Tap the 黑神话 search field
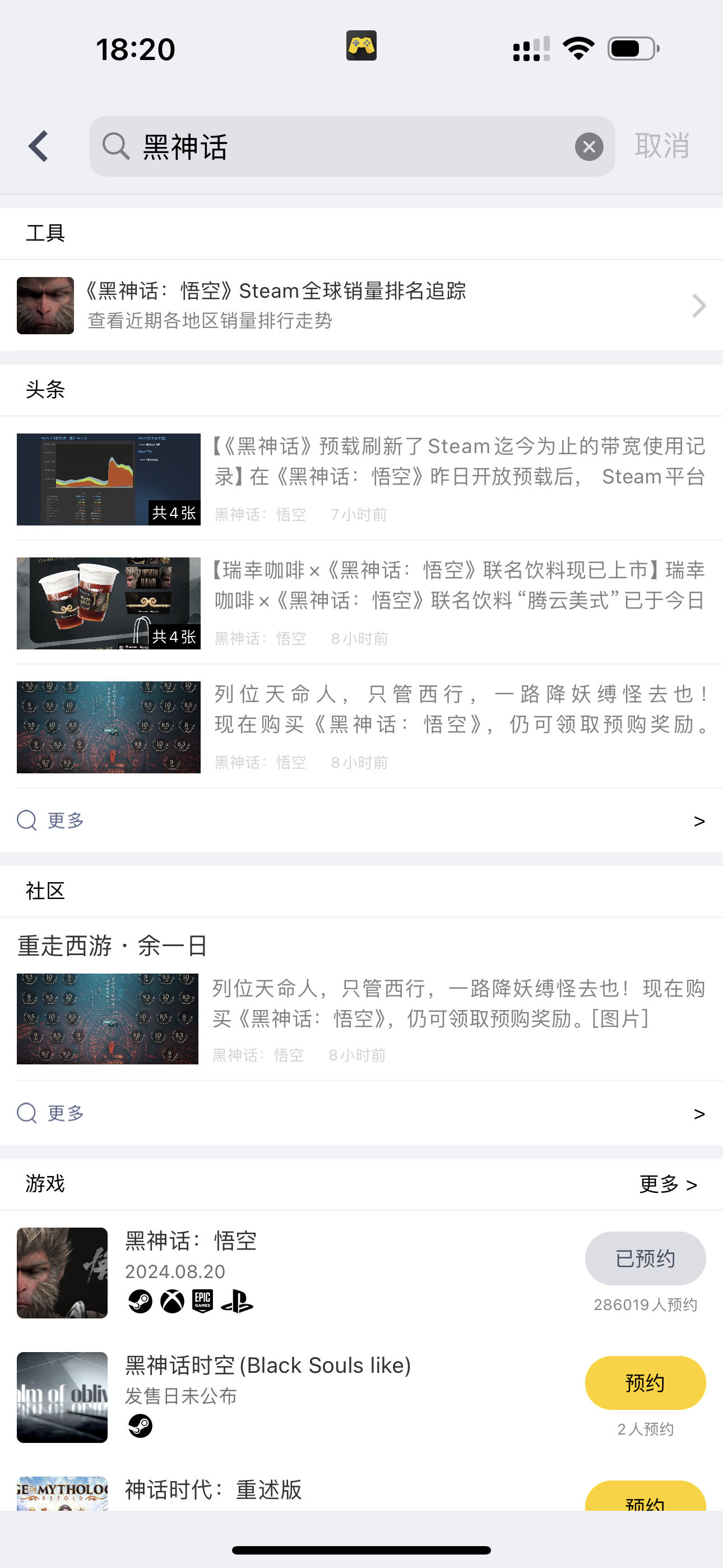 [x=341, y=147]
